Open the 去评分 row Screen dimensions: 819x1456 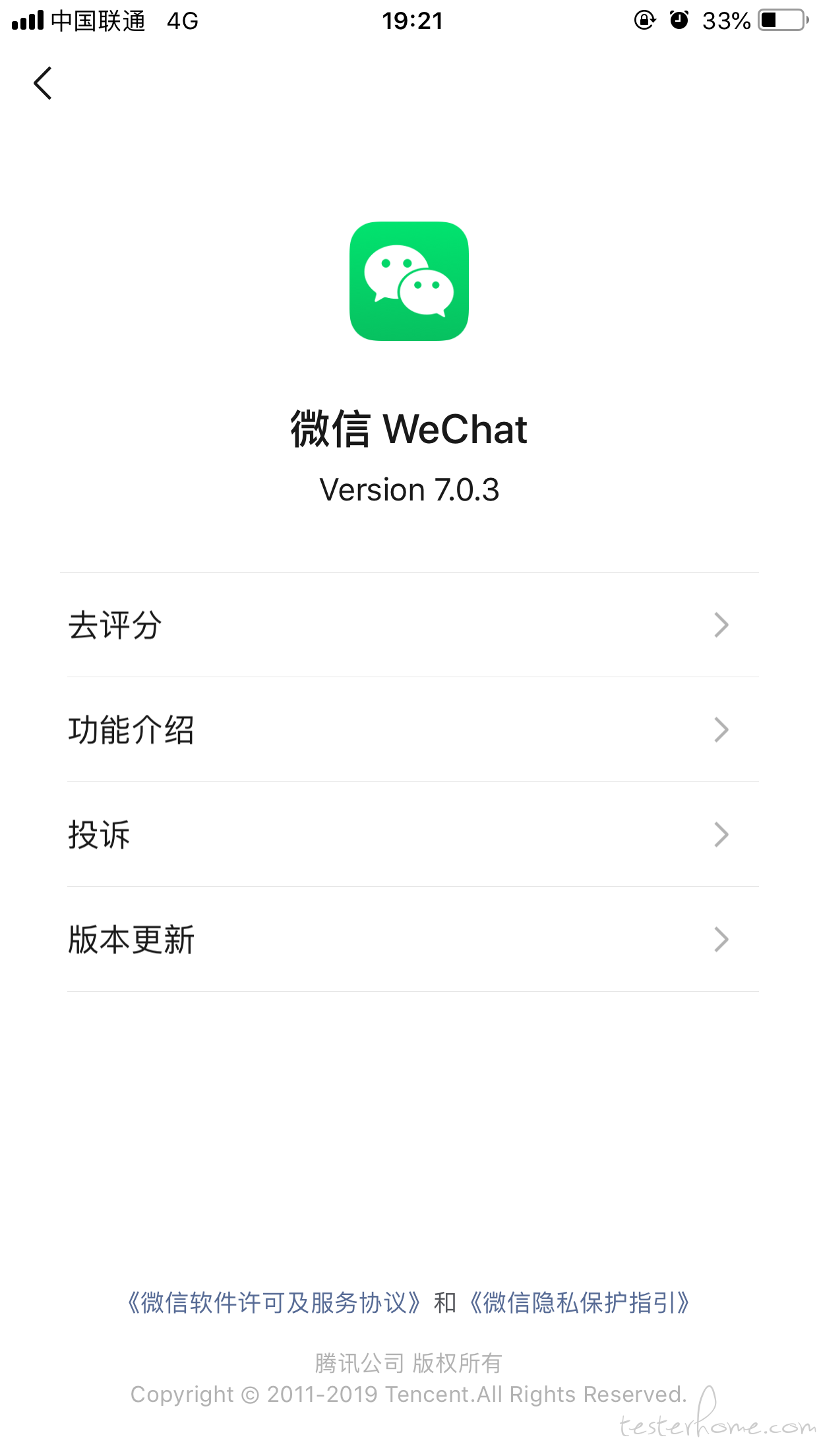(x=409, y=625)
